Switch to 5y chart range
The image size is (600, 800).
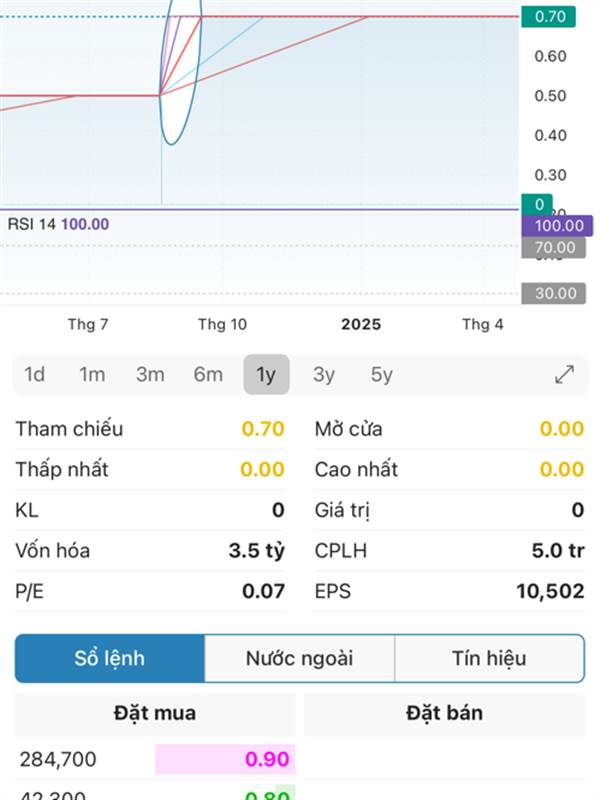point(382,375)
